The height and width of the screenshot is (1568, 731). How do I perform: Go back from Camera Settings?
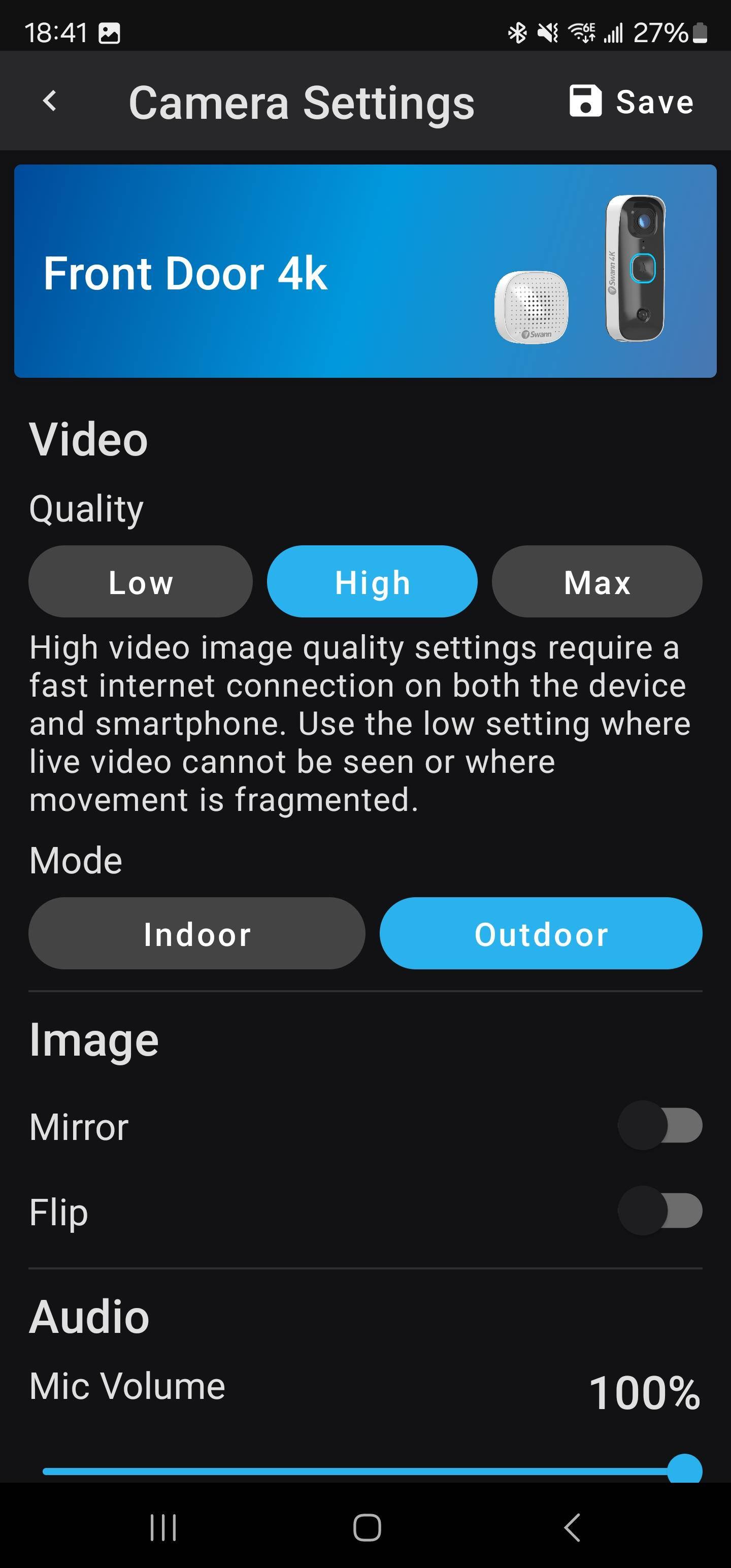point(50,101)
